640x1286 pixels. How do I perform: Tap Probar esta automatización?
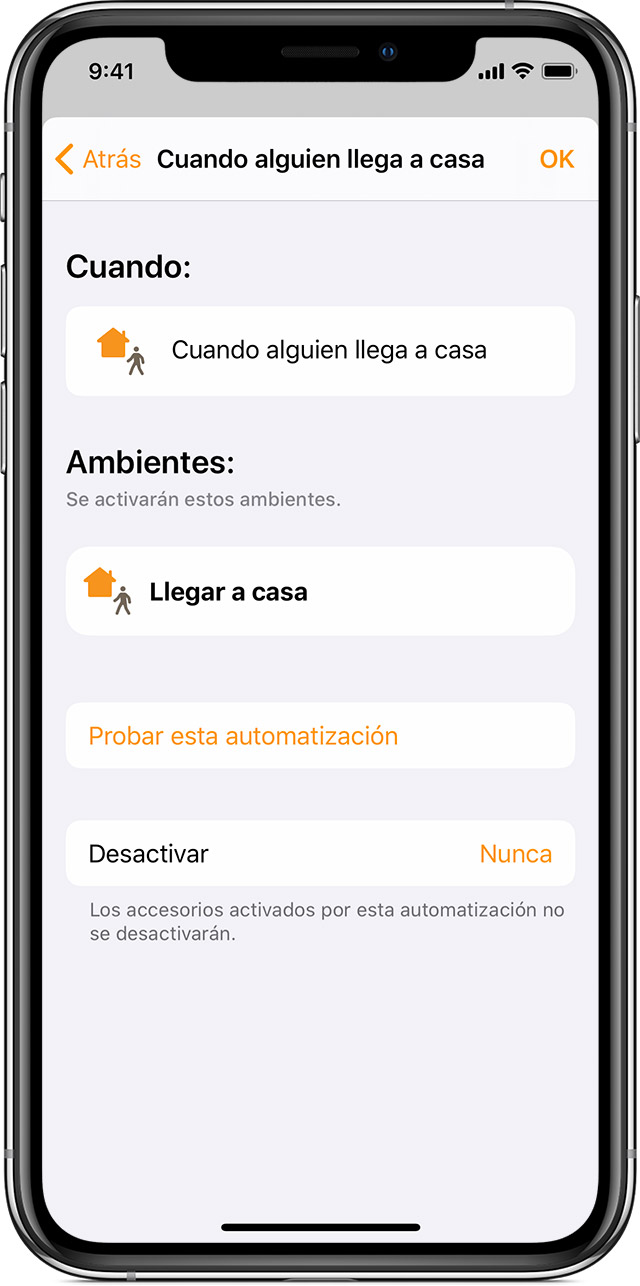(243, 736)
